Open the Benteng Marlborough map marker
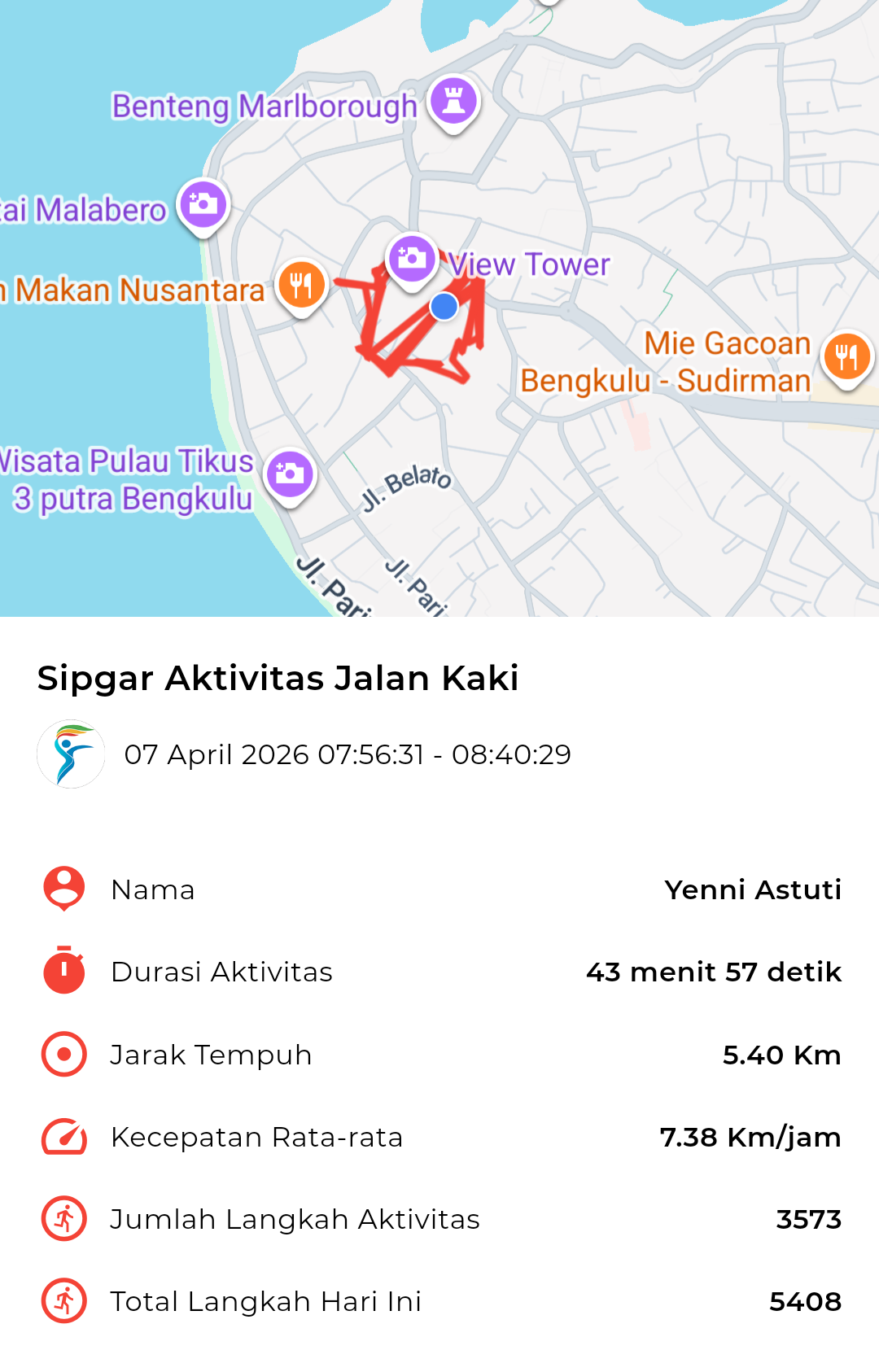This screenshot has height=1372, width=879. click(454, 101)
